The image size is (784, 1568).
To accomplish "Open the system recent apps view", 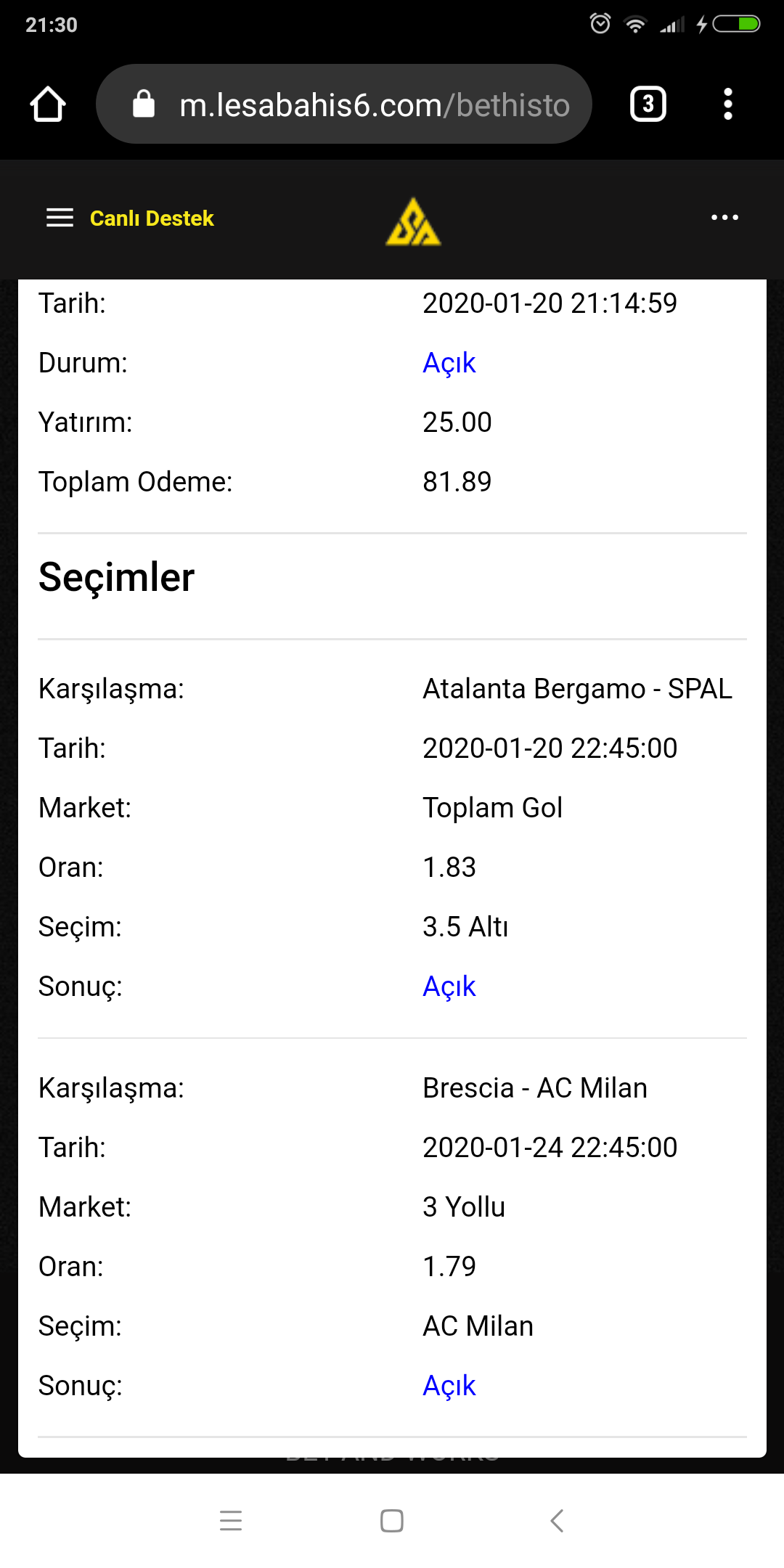I will click(x=231, y=1520).
